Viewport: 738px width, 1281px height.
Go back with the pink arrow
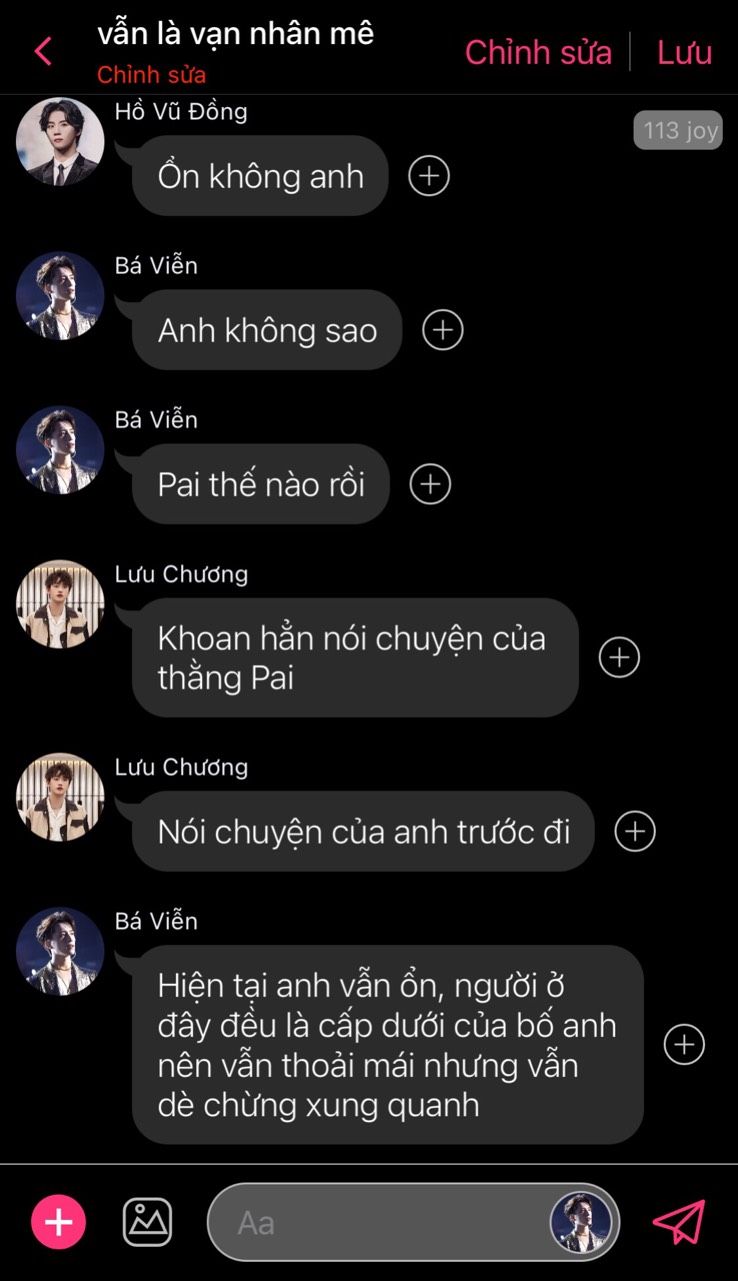point(42,51)
